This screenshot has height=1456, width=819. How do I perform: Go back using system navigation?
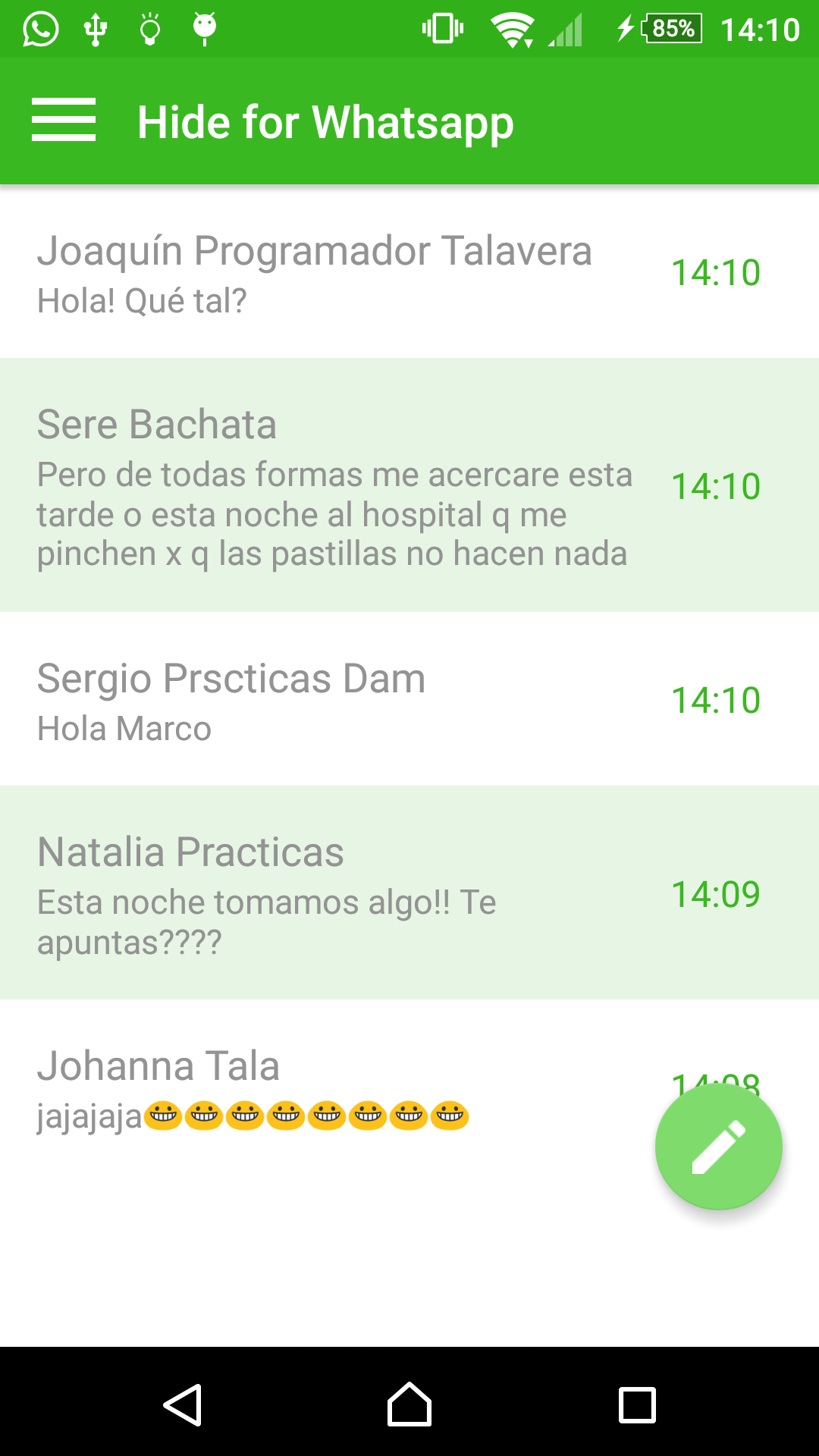tap(183, 1405)
